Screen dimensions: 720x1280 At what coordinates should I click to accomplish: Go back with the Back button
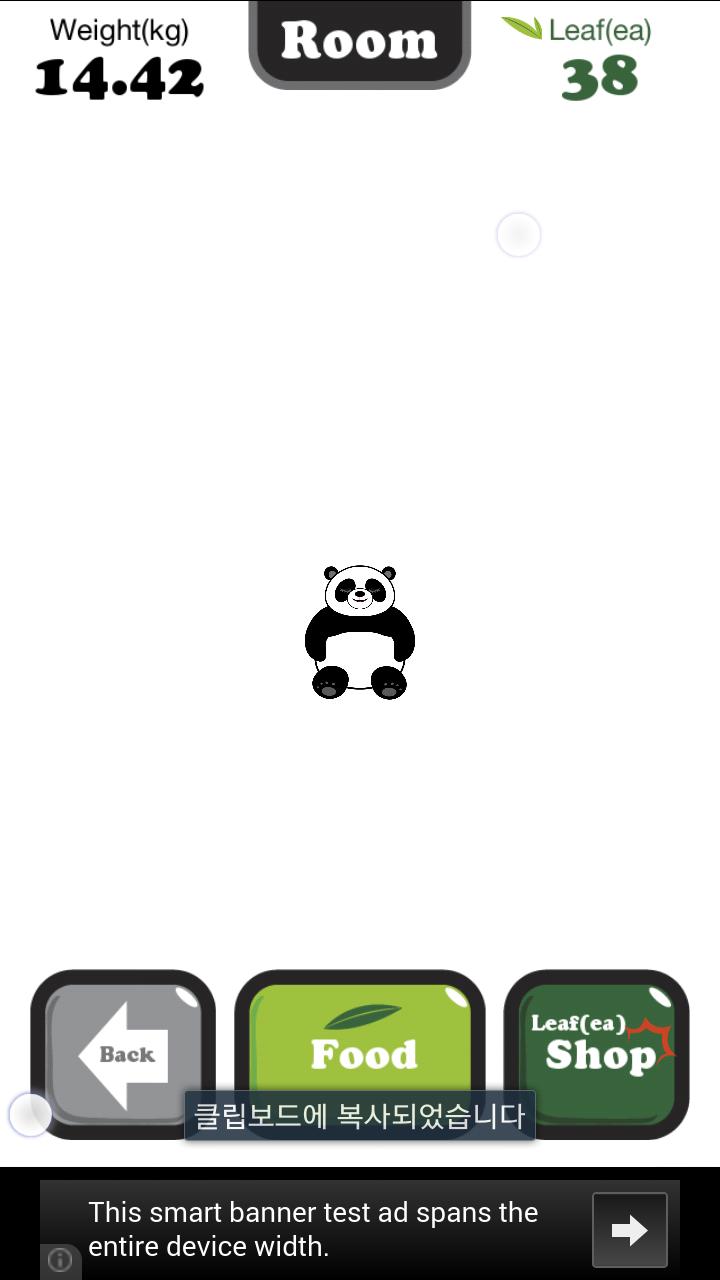click(x=122, y=1052)
